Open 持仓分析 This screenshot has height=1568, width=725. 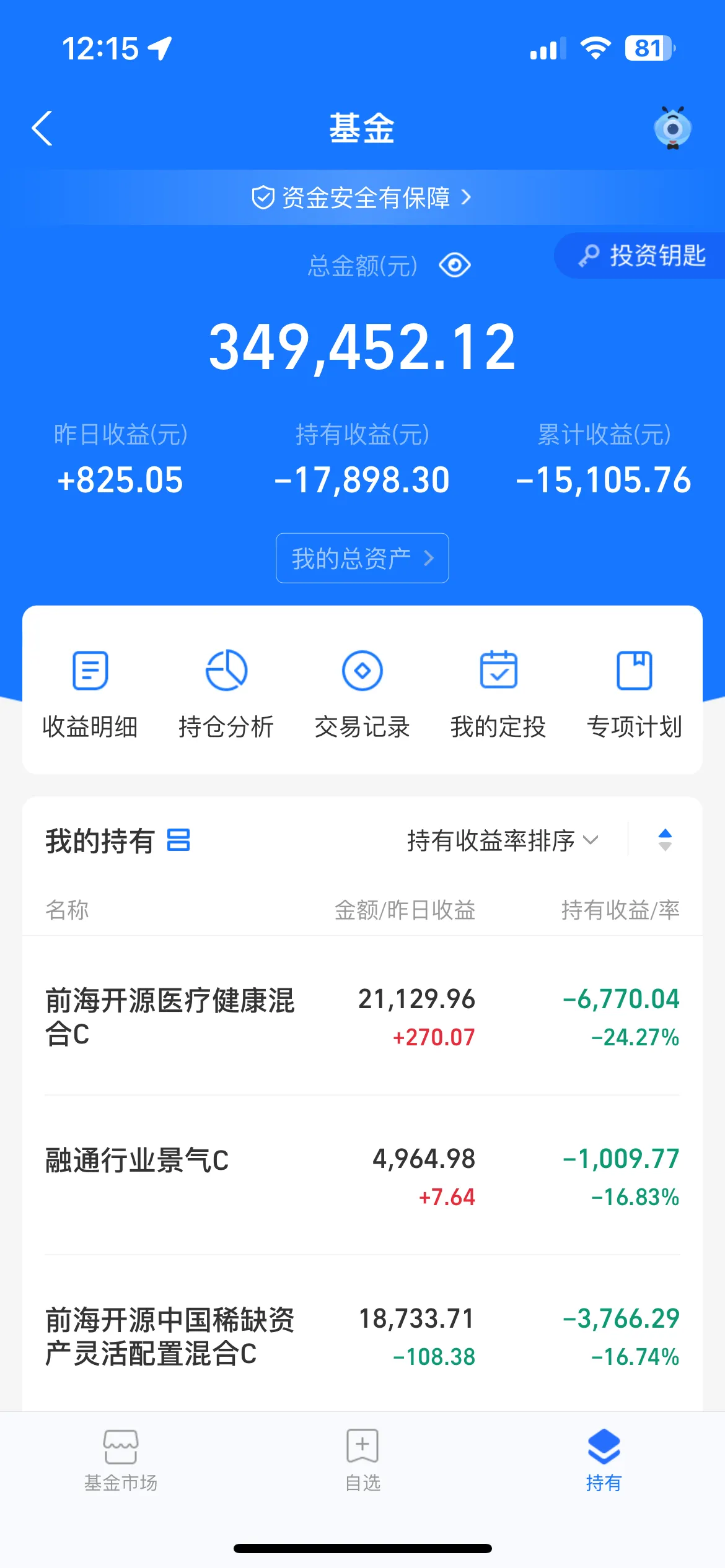226,693
